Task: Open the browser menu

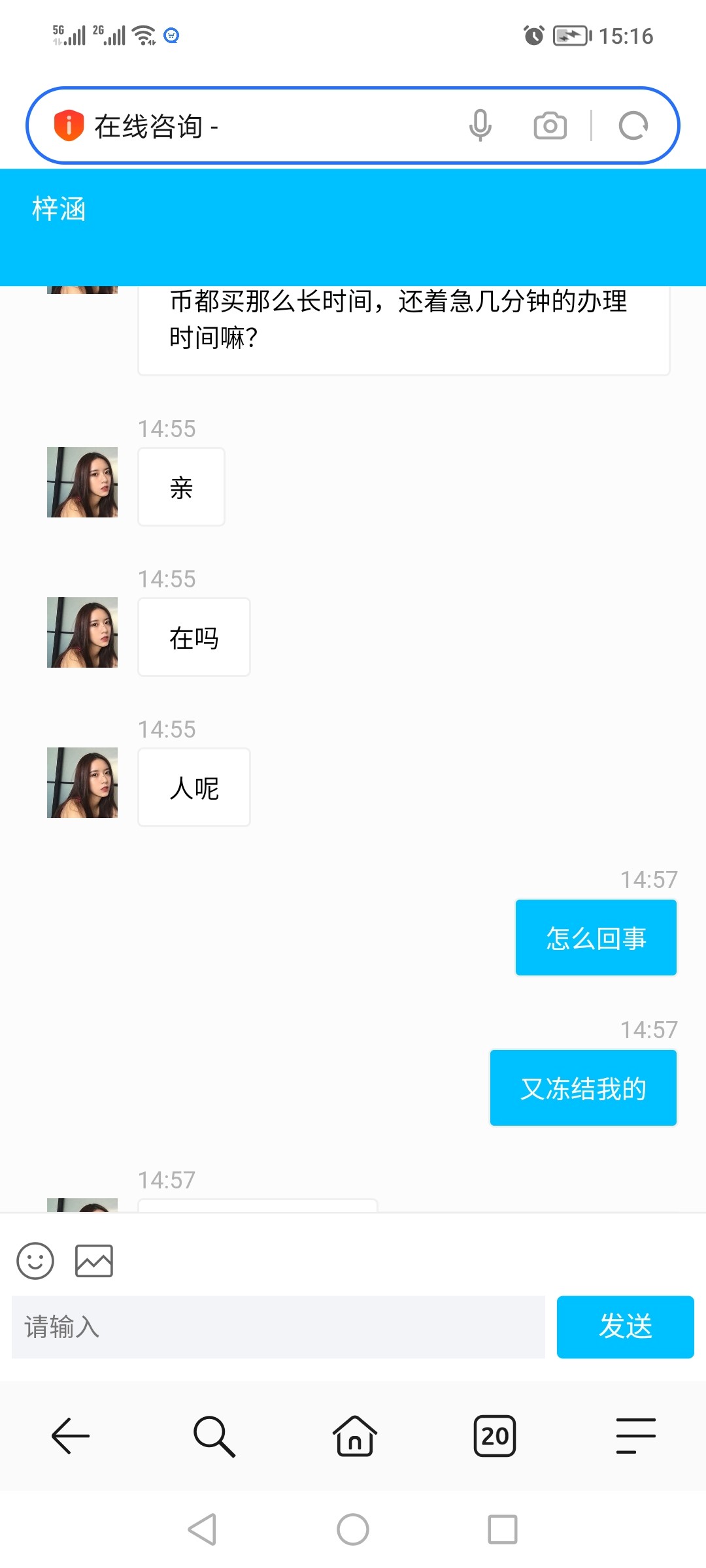Action: pos(635,1436)
